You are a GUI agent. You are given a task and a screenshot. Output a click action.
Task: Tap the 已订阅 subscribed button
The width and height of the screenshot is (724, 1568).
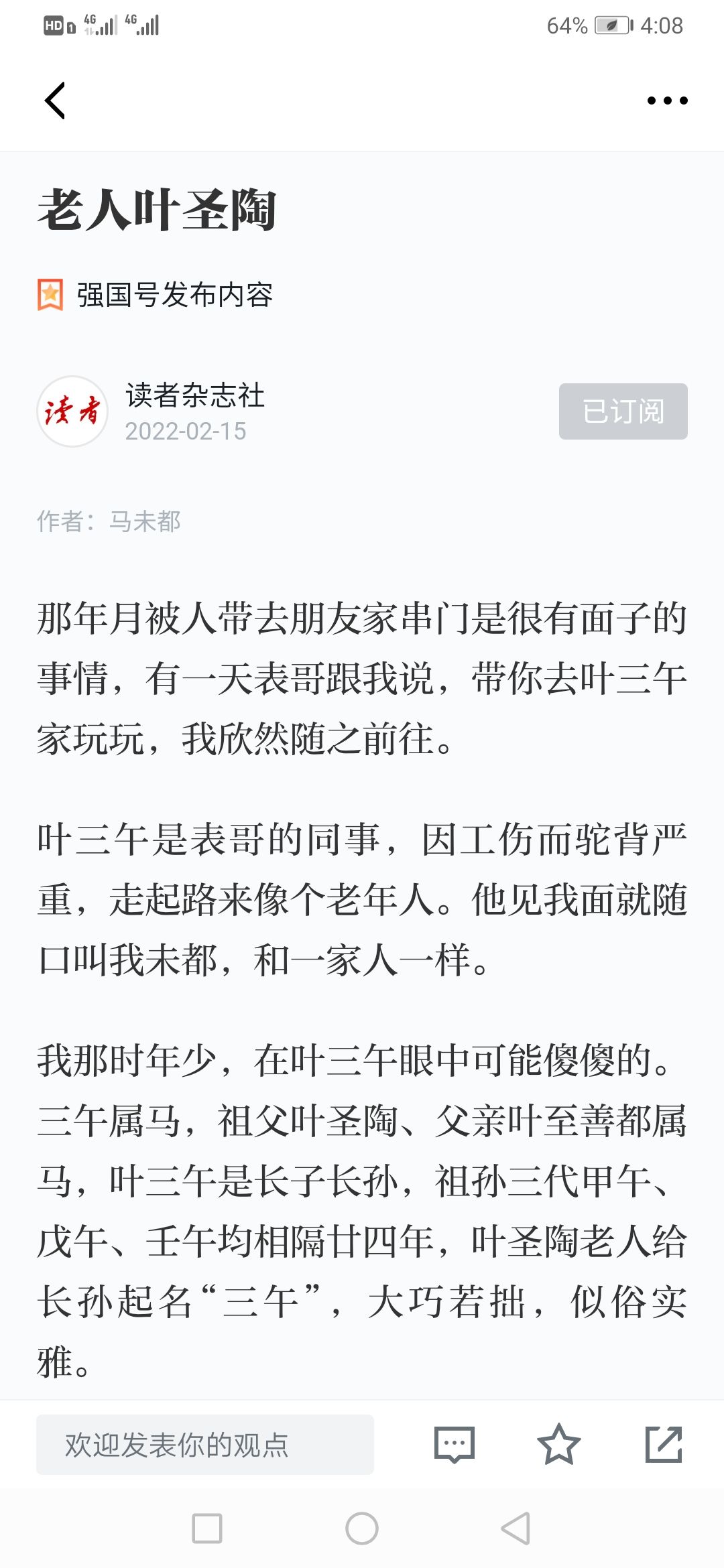tap(623, 411)
